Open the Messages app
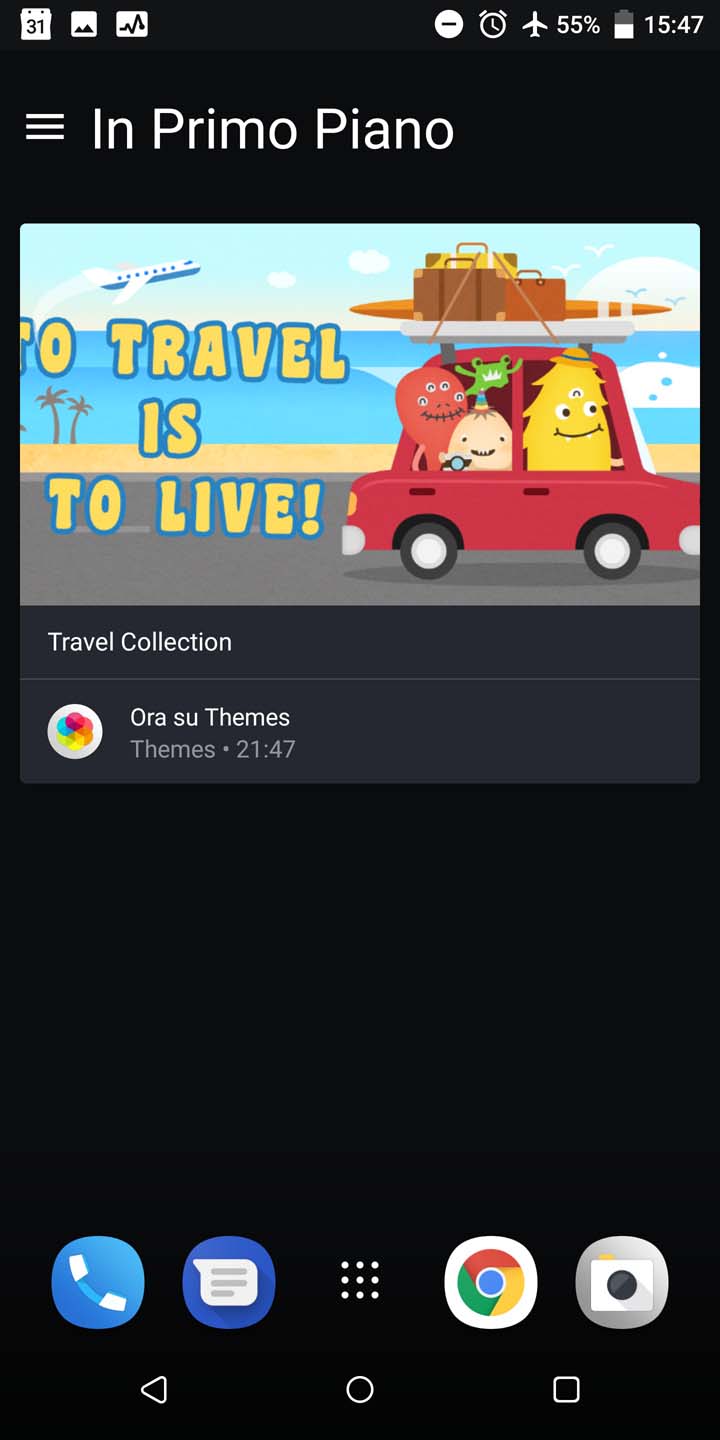Image resolution: width=720 pixels, height=1440 pixels. [229, 1282]
